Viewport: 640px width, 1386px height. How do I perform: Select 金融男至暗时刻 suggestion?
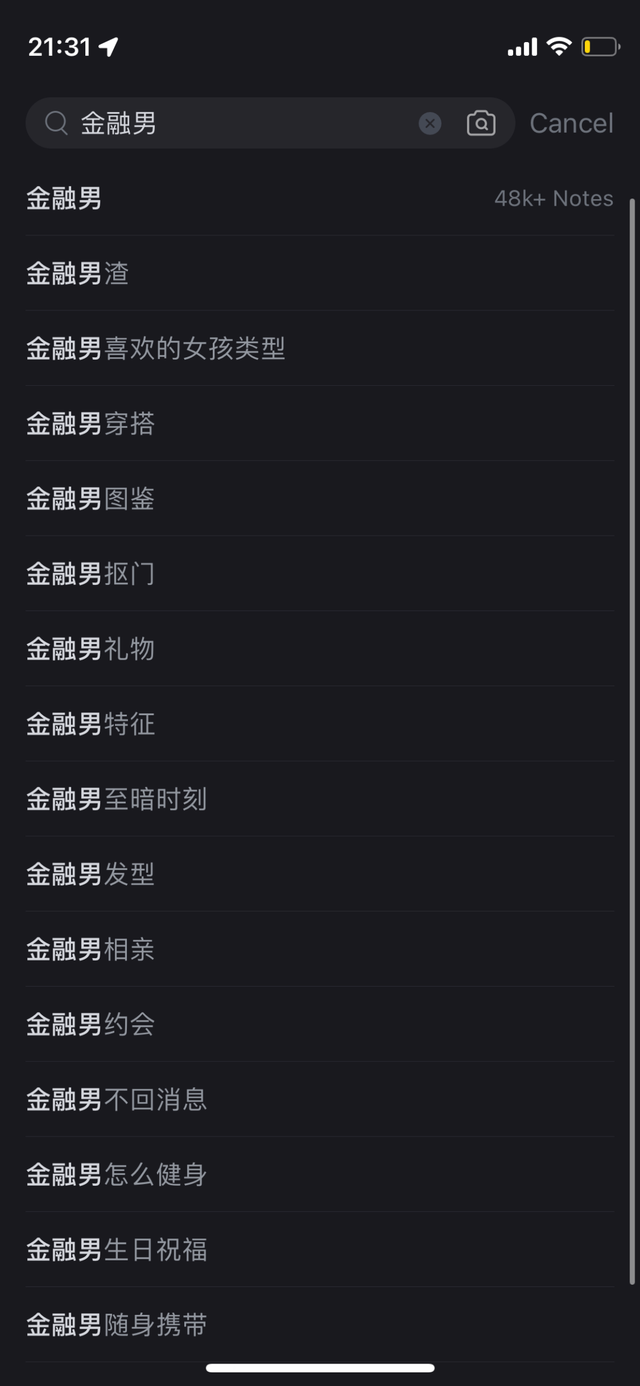tap(320, 798)
